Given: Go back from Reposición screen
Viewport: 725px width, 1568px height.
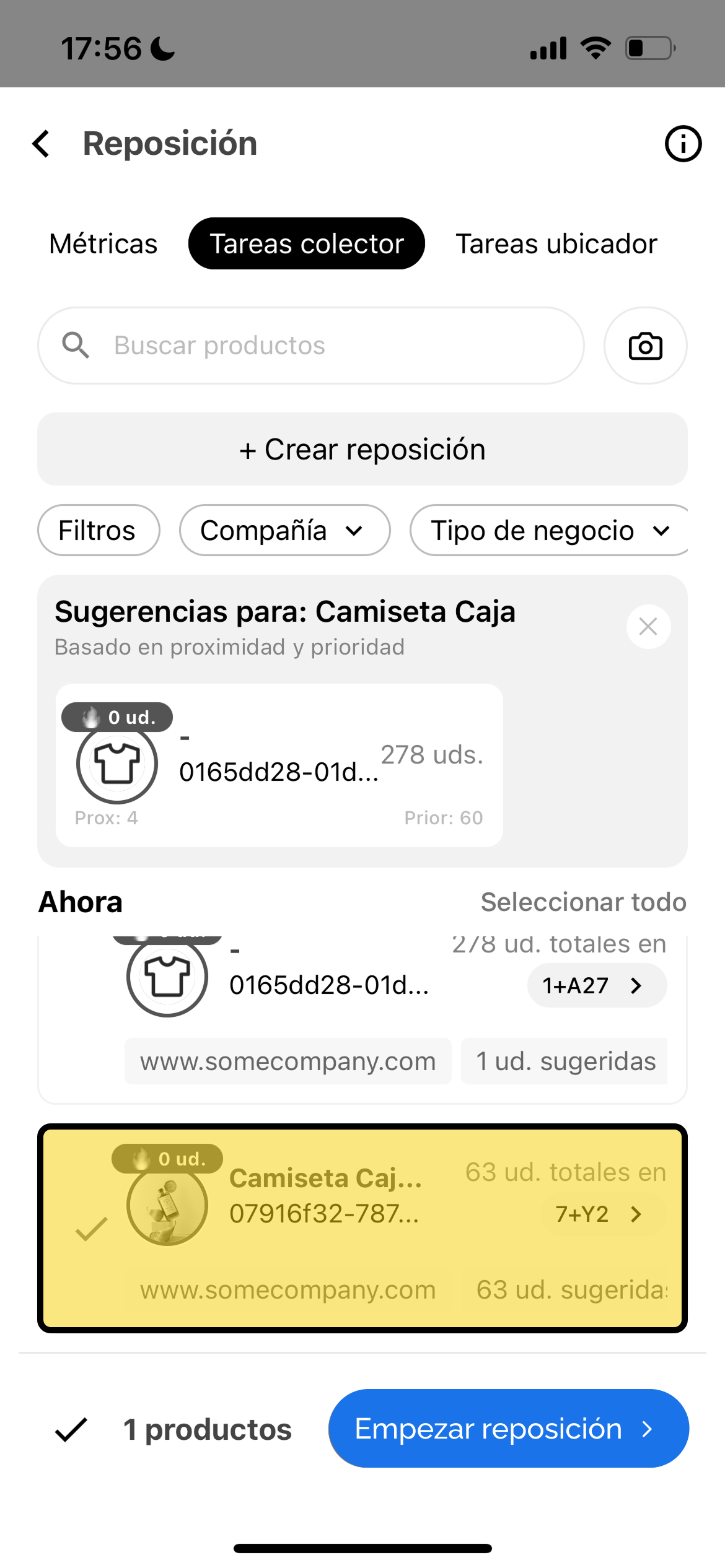Looking at the screenshot, I should coord(42,144).
